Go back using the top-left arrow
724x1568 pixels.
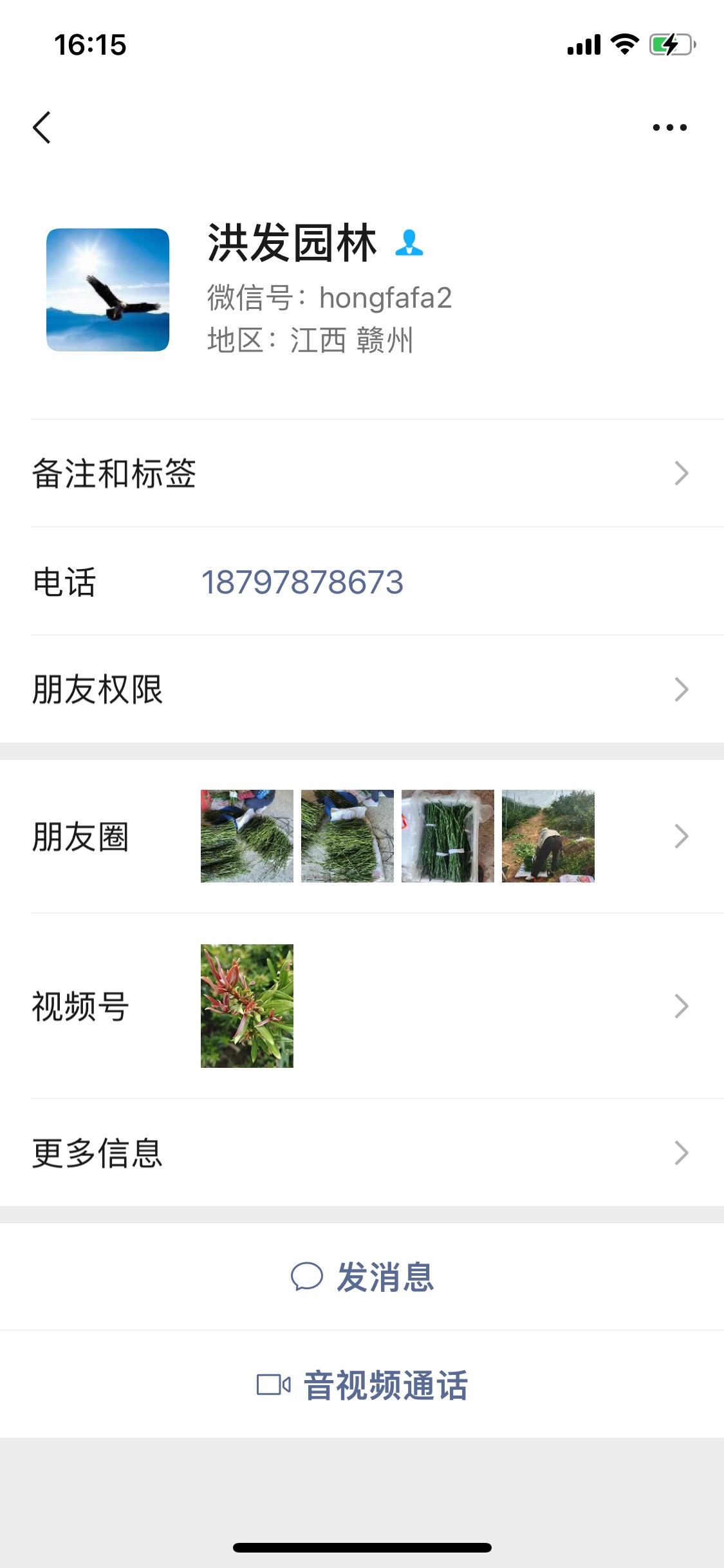point(42,127)
